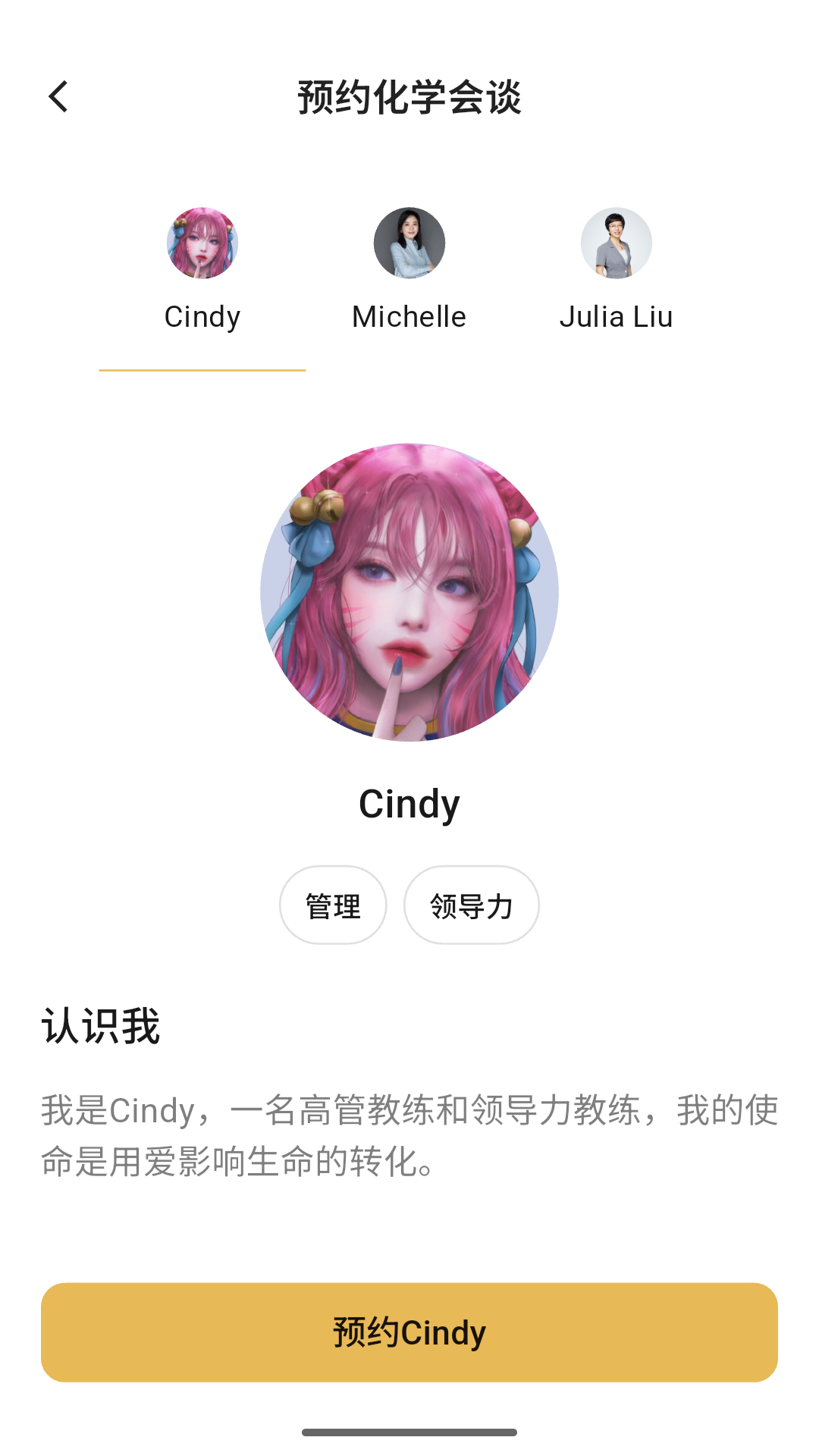
Task: Tap the yellow underline beneath Cindy
Action: [202, 370]
